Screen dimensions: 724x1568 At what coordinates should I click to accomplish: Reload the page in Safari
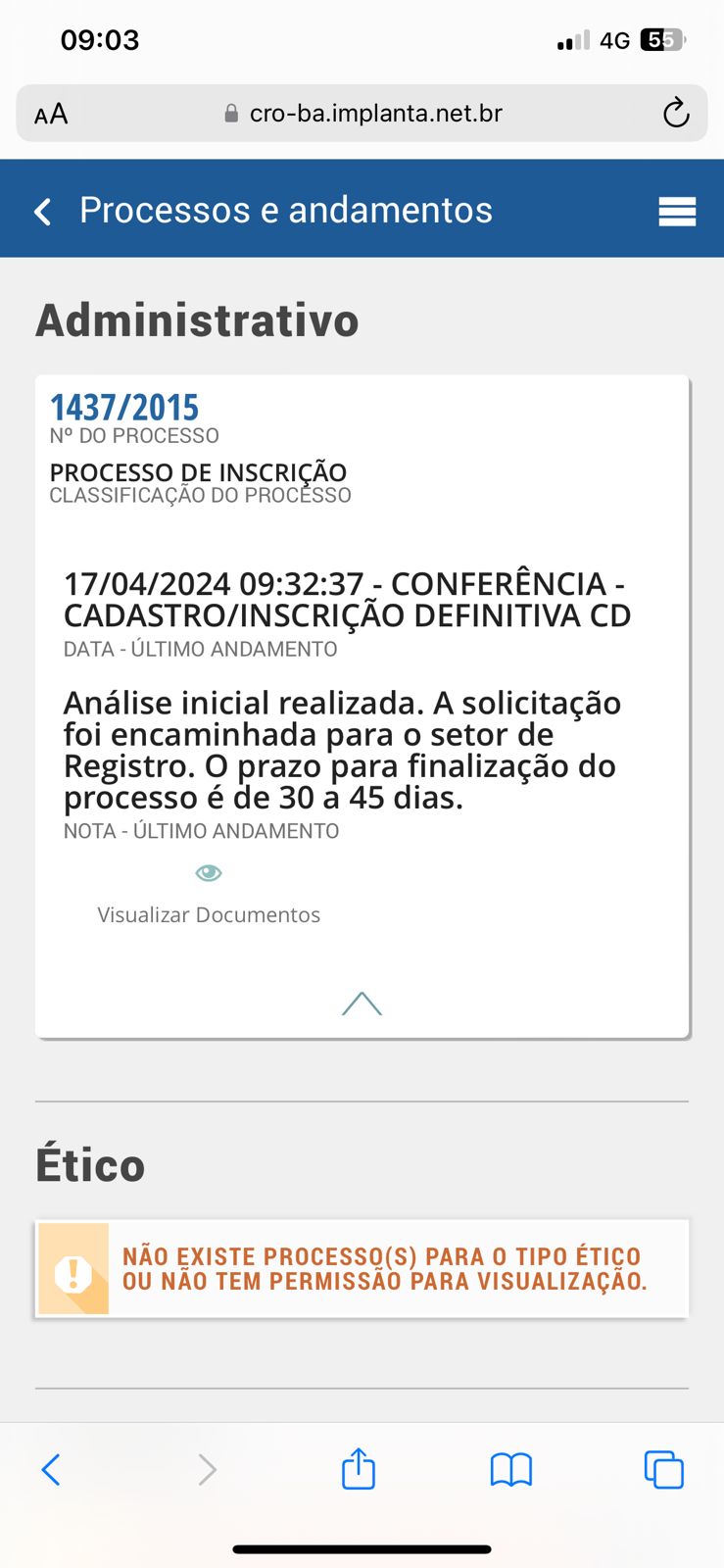676,114
